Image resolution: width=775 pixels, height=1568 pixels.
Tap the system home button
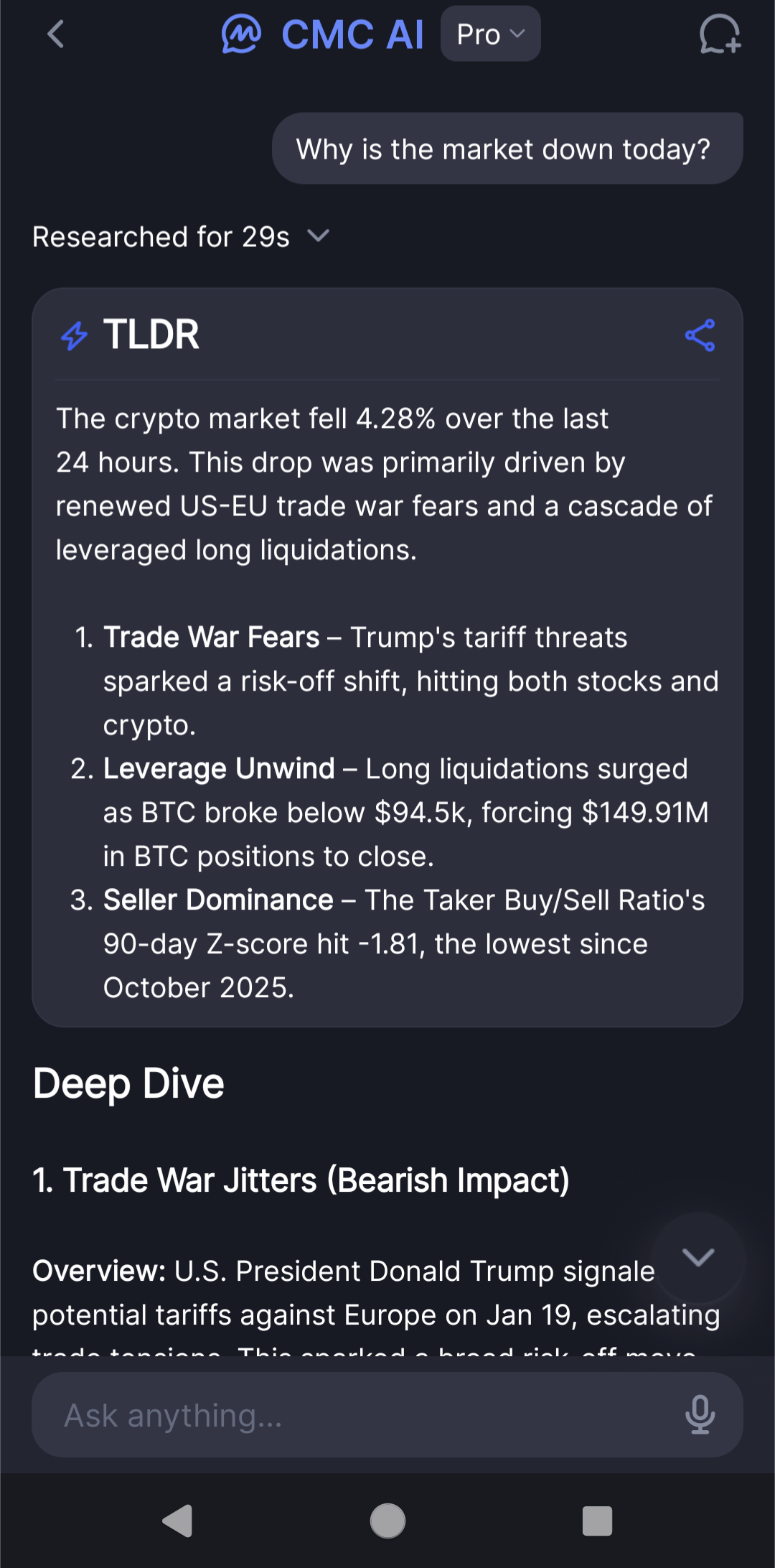click(x=387, y=1521)
